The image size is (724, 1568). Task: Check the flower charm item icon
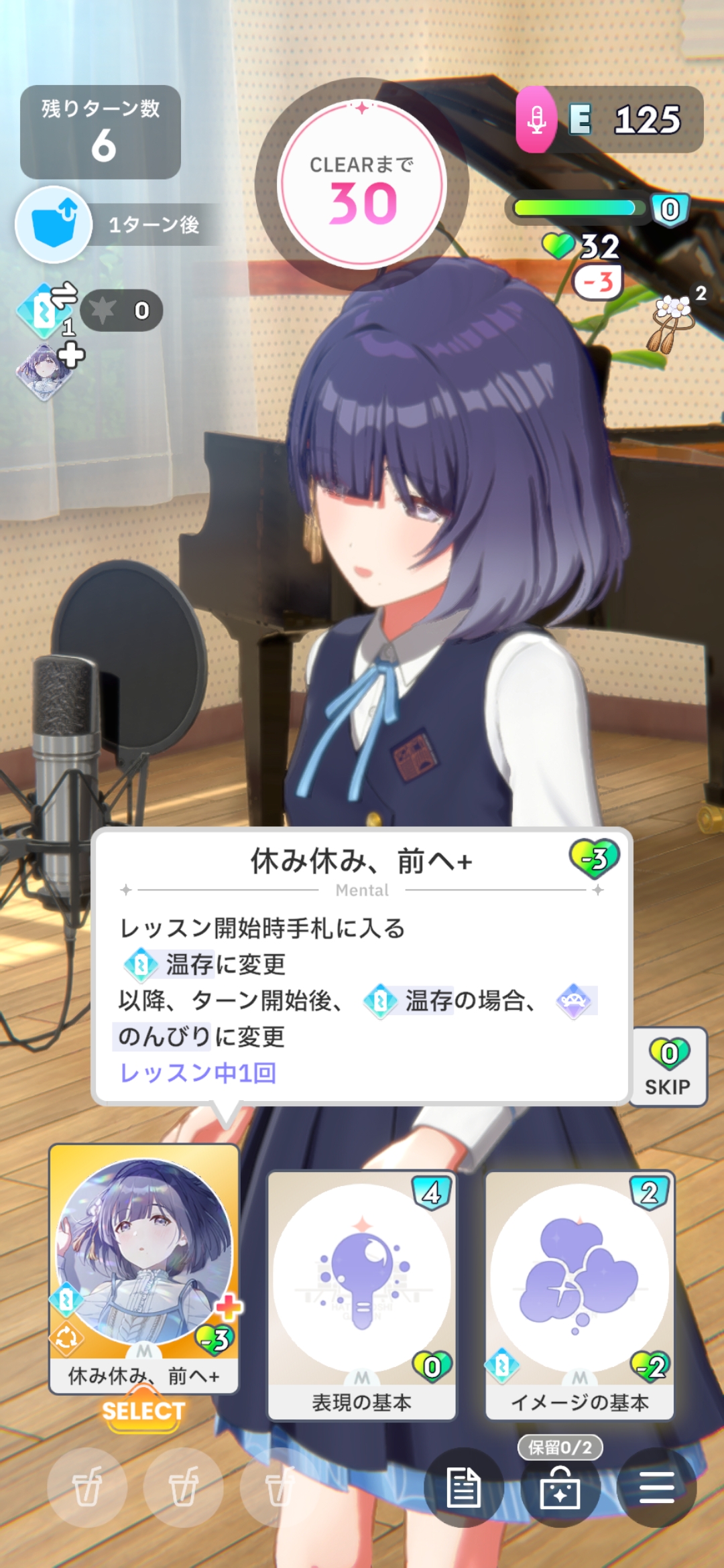[674, 320]
